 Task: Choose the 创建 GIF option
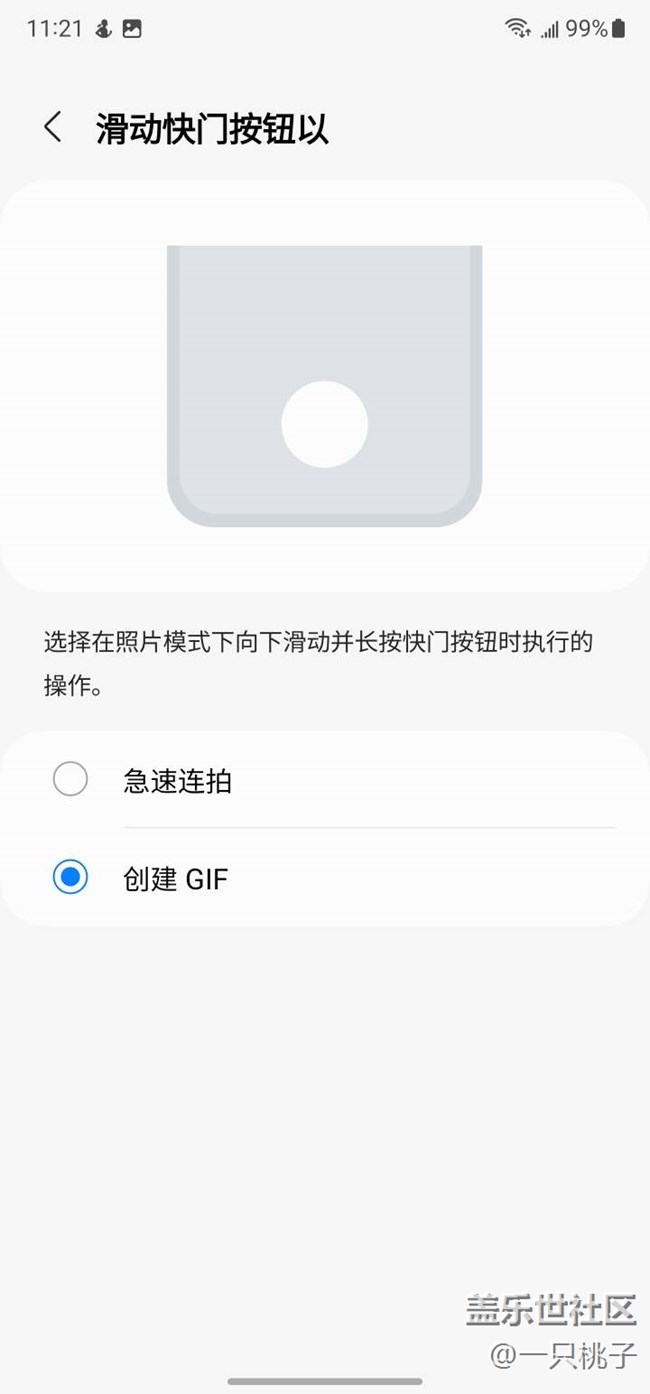(x=71, y=878)
